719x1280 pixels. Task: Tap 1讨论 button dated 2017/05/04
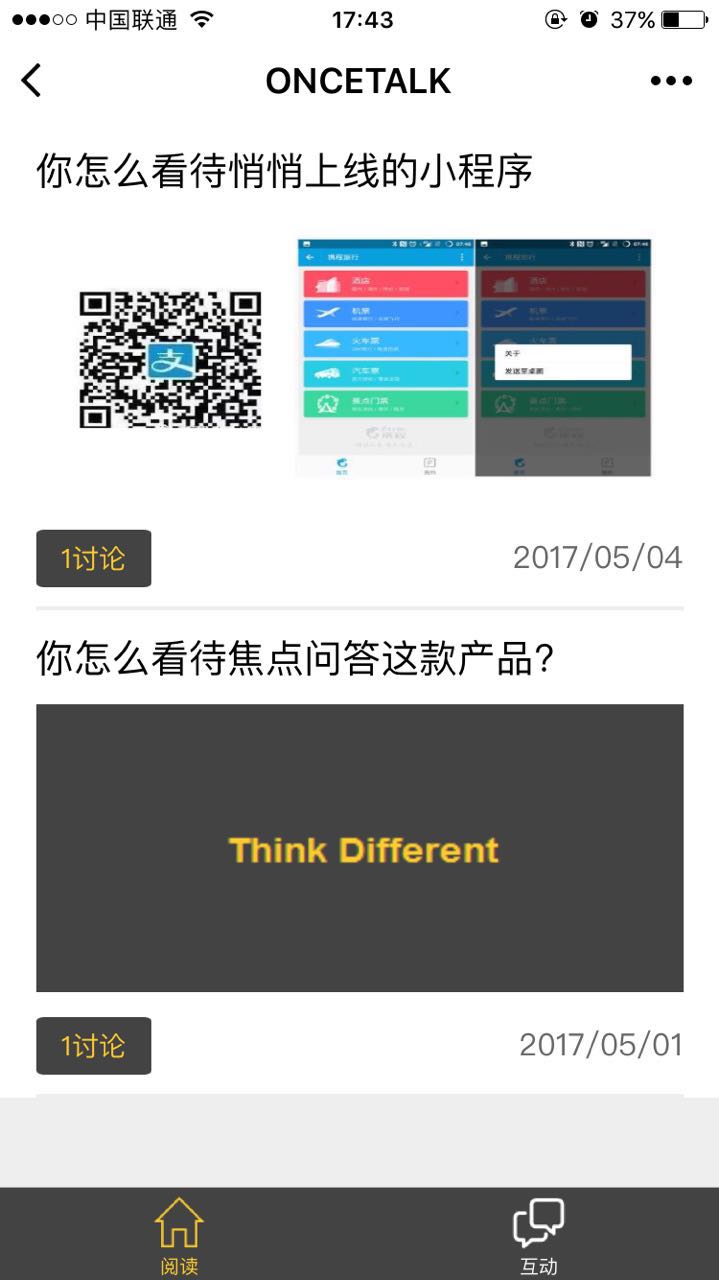(x=94, y=558)
